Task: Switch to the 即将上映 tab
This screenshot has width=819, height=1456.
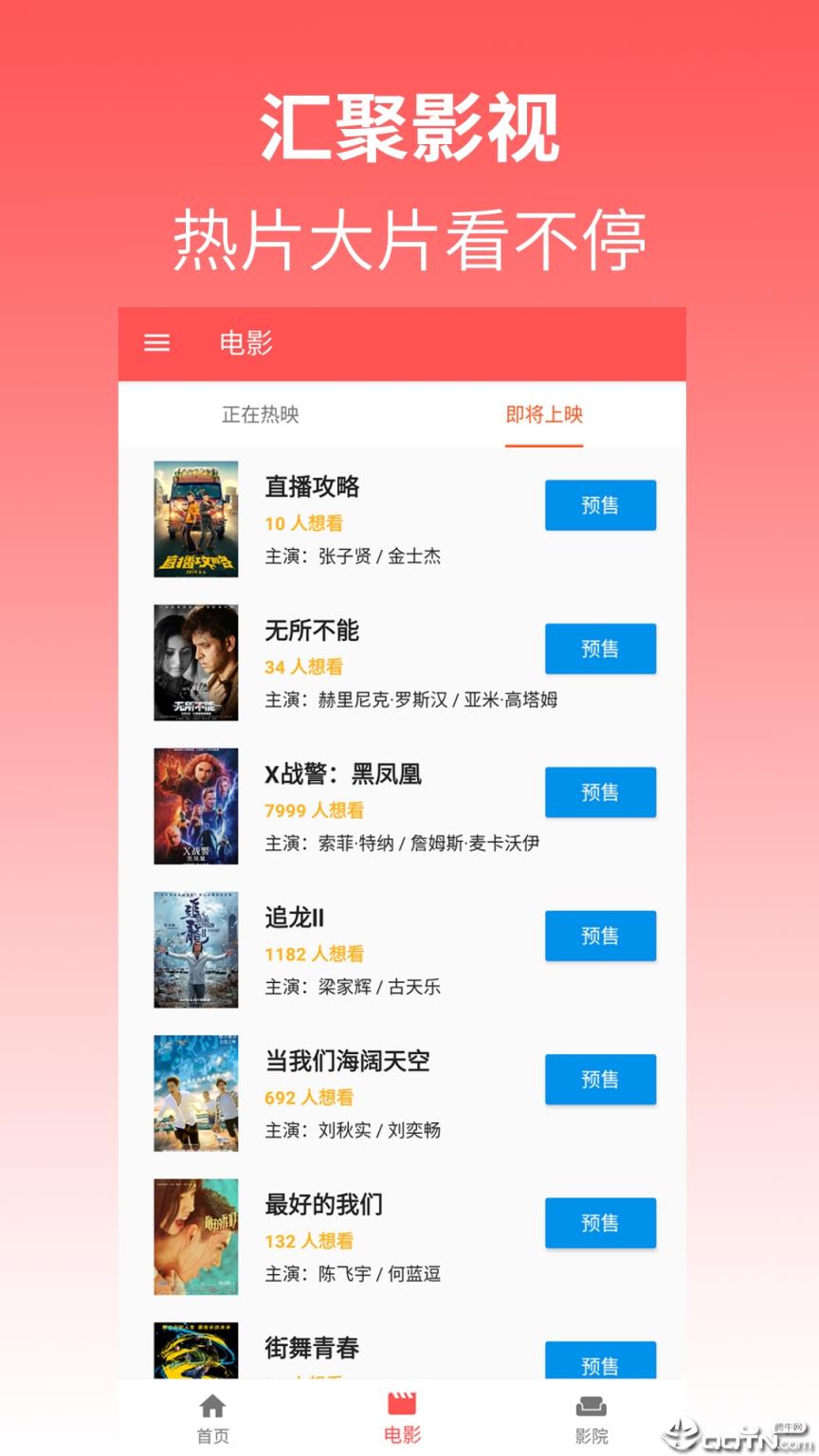Action: click(x=542, y=415)
